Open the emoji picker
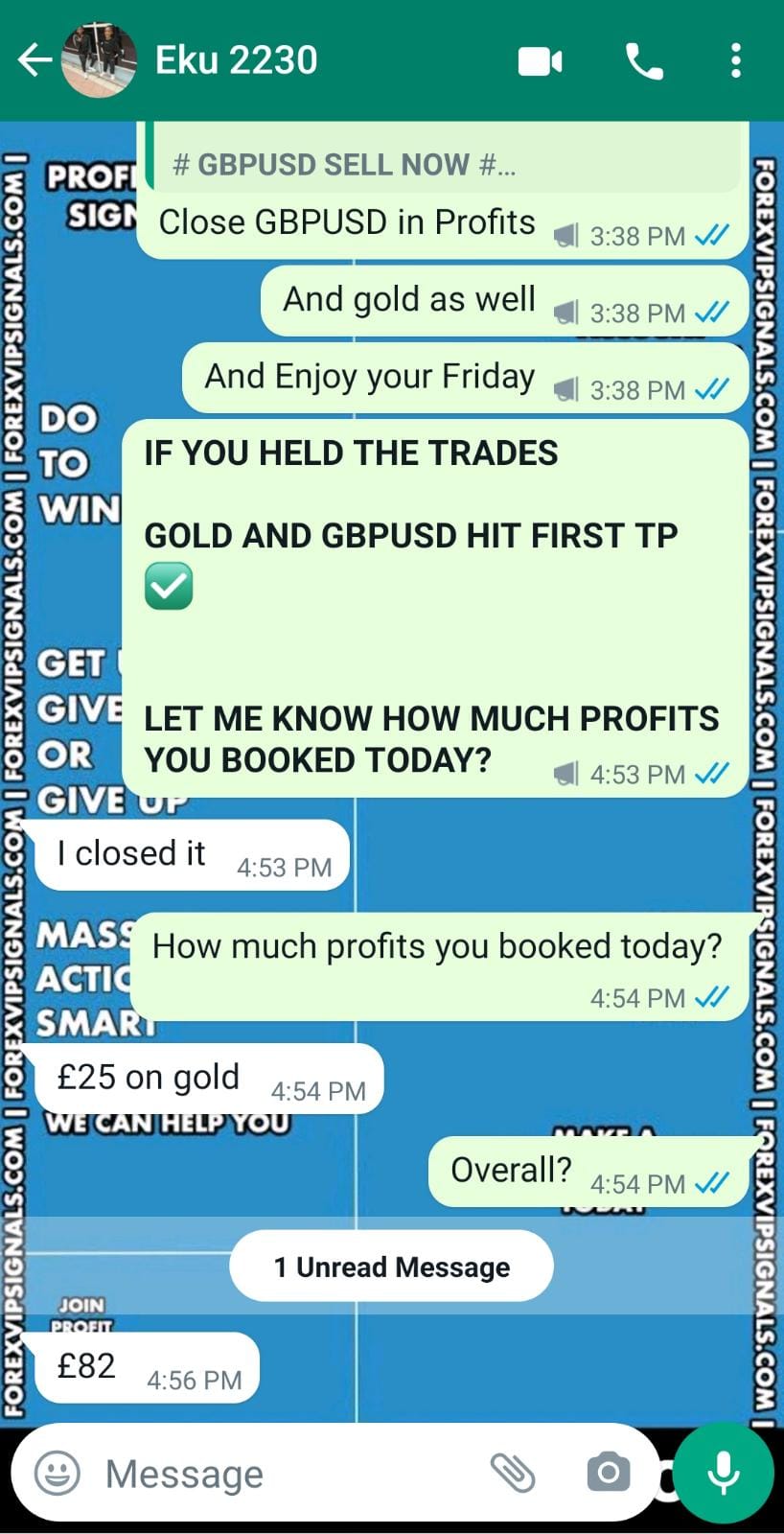Image resolution: width=784 pixels, height=1534 pixels. 58,1473
